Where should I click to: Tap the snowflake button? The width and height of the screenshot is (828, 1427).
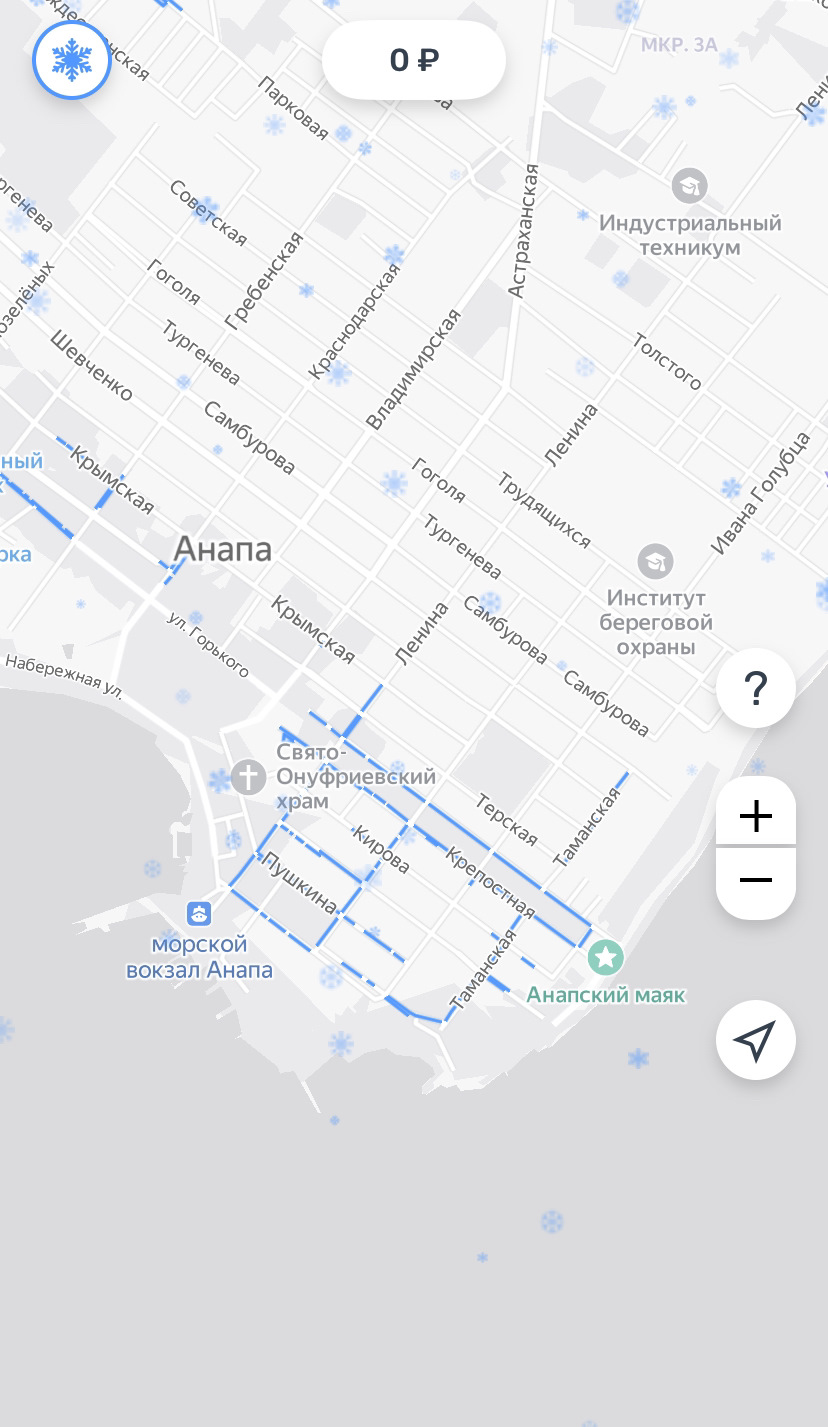click(72, 61)
